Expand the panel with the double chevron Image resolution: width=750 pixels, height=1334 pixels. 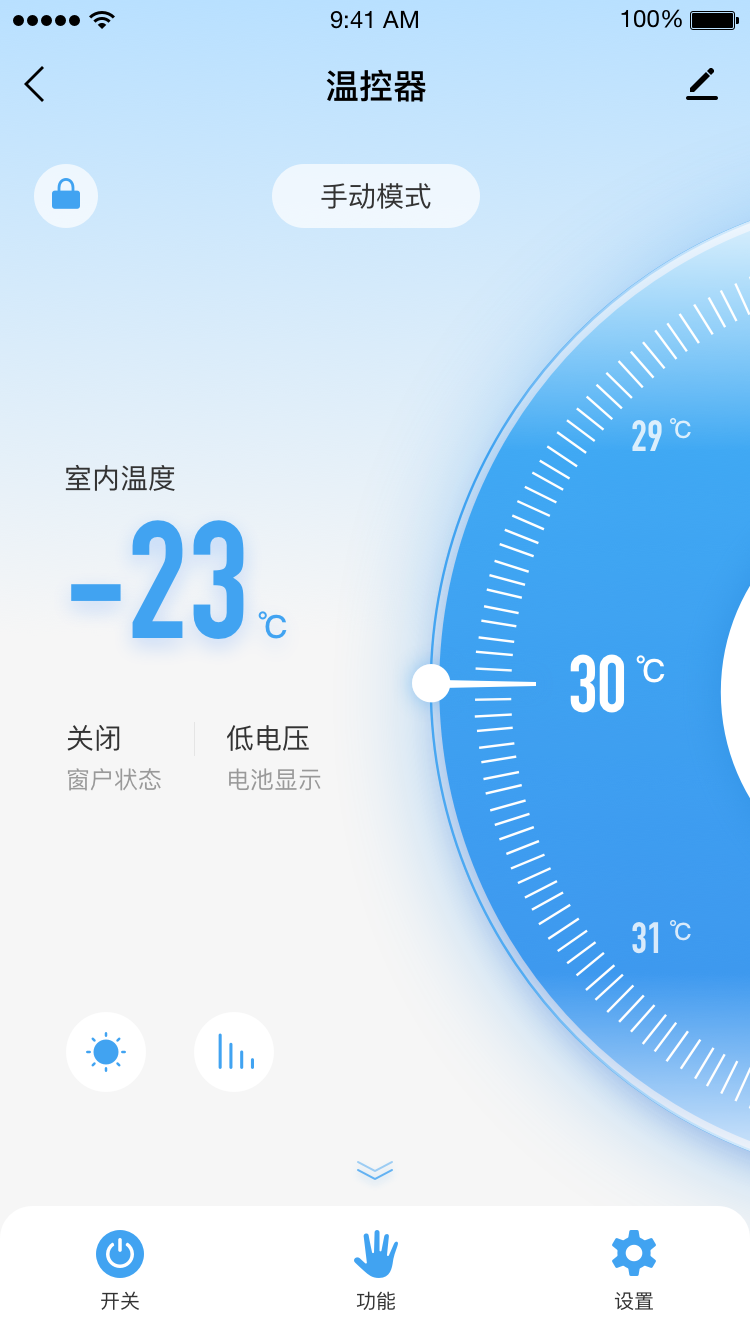(x=375, y=1170)
